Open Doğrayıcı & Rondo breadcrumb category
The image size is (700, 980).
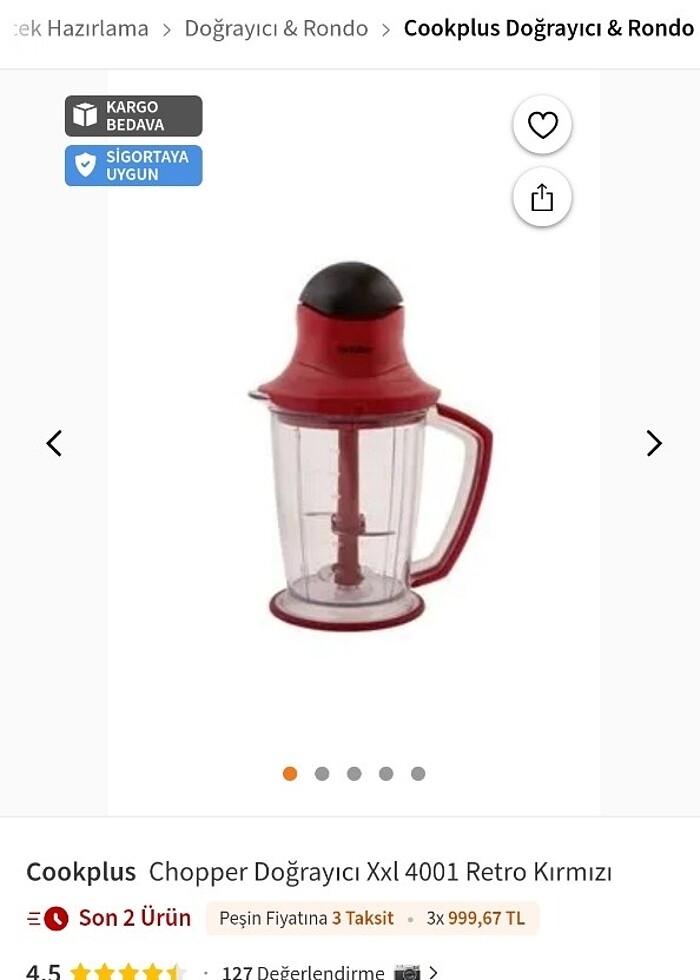(x=276, y=28)
